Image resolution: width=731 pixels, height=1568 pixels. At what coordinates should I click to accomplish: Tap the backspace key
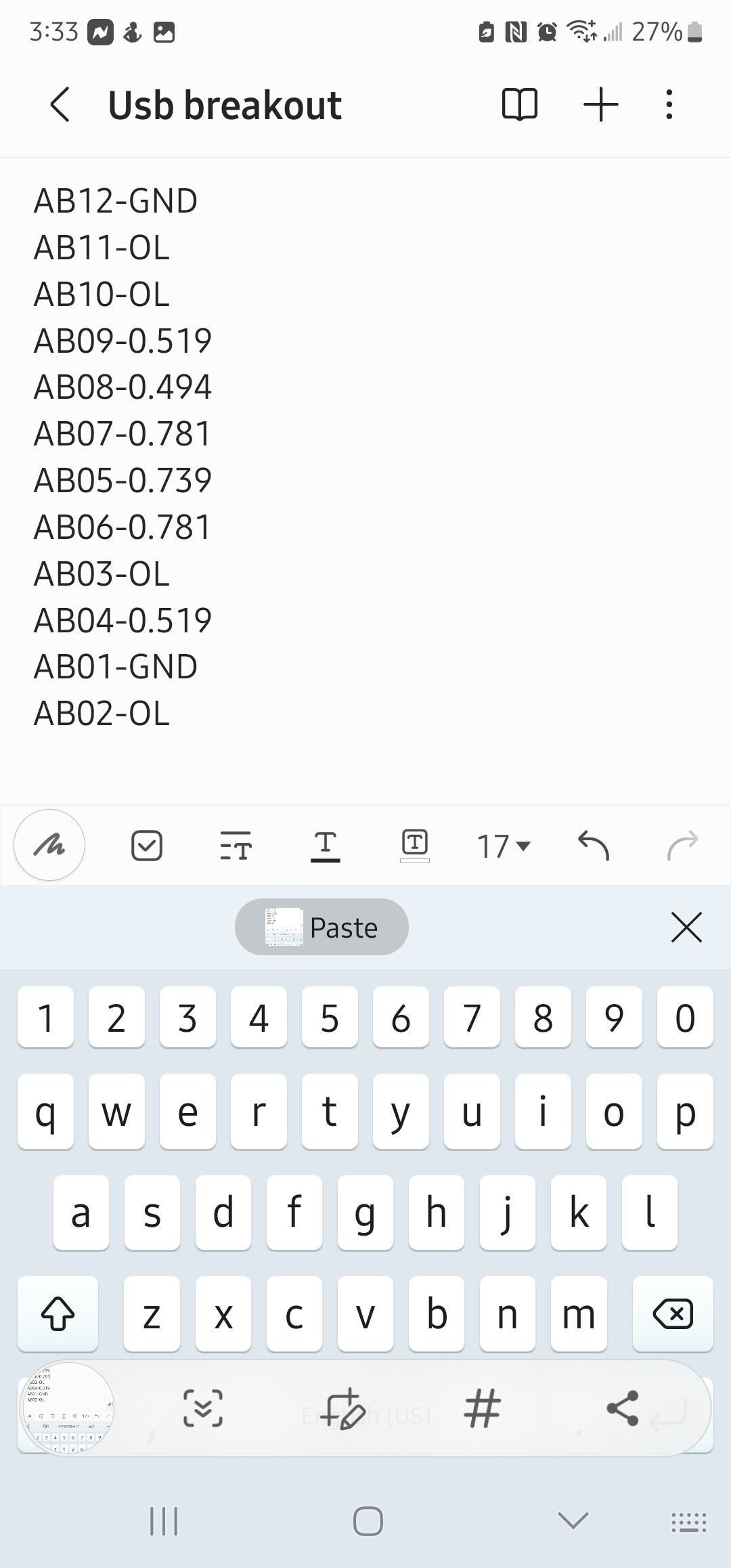pos(673,1314)
